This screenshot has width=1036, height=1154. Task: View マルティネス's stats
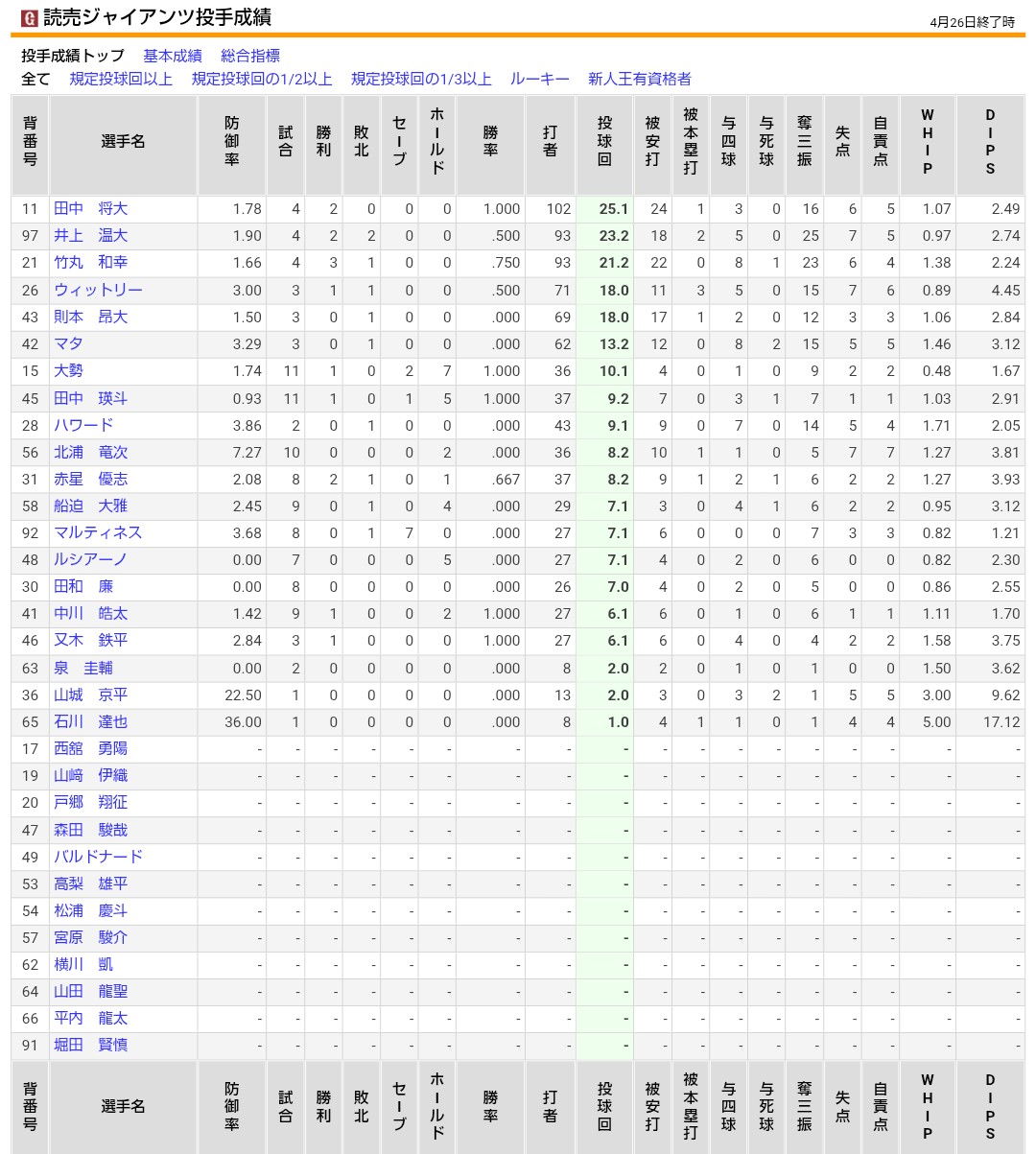click(x=98, y=532)
